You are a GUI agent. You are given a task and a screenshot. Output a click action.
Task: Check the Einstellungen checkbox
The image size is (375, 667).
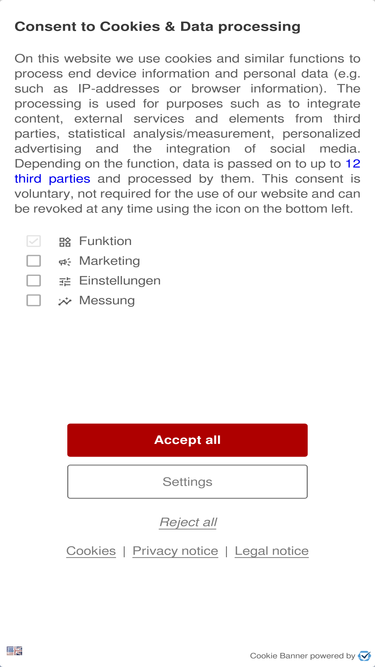[x=34, y=281]
